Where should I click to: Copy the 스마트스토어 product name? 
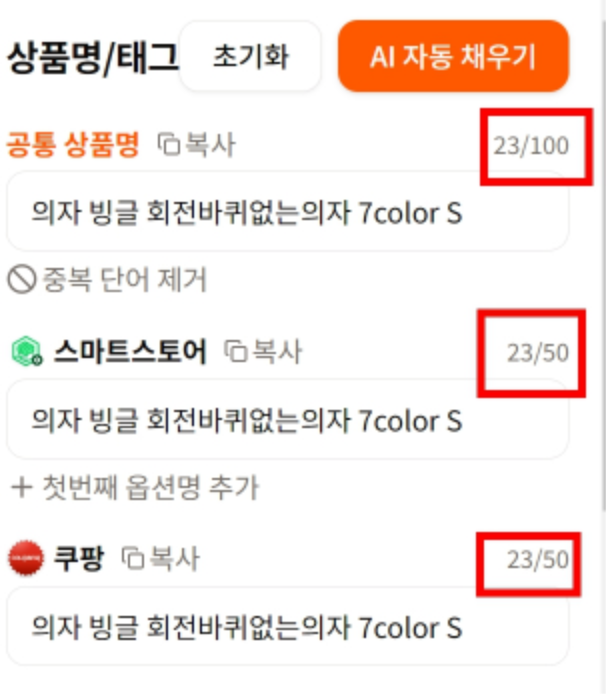(264, 351)
